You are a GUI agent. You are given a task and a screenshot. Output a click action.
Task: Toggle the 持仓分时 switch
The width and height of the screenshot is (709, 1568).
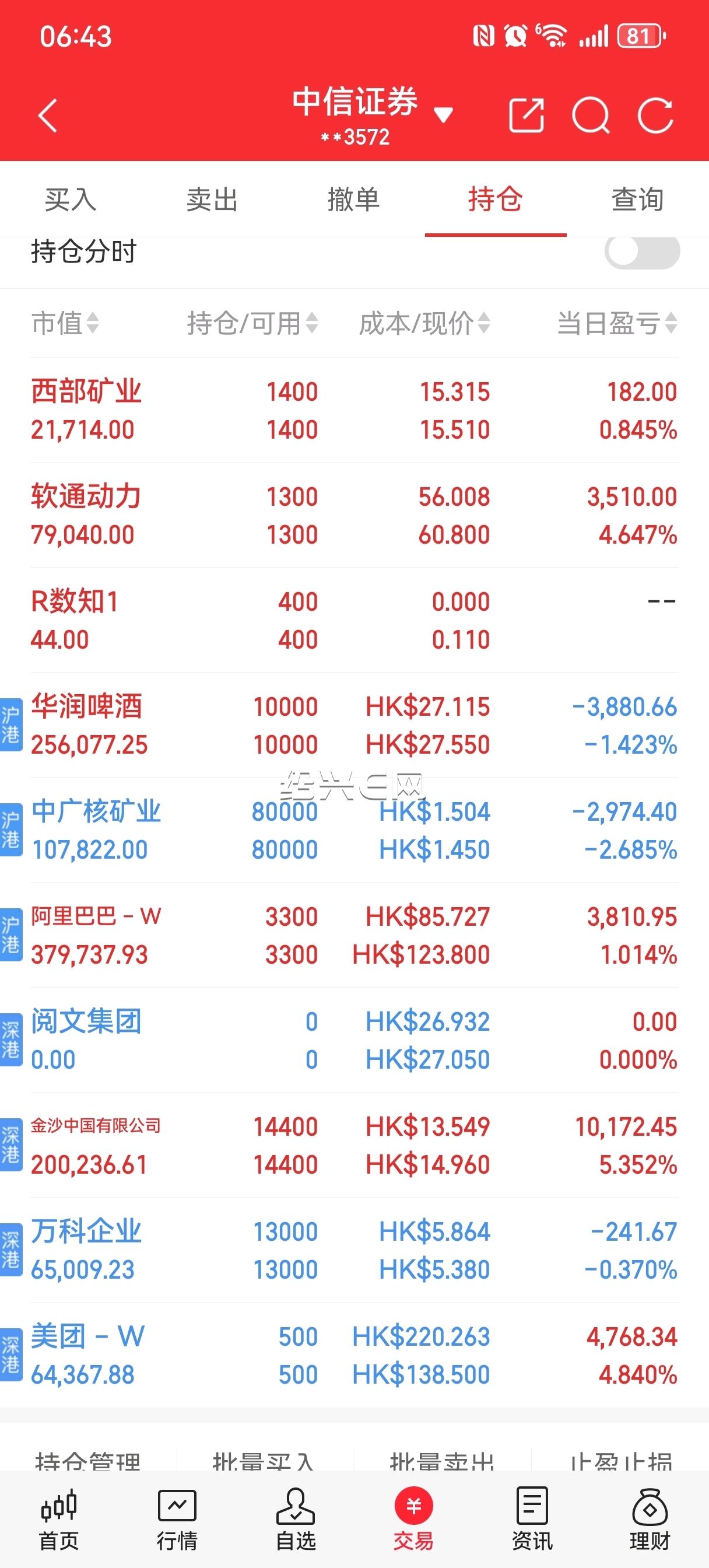point(642,251)
